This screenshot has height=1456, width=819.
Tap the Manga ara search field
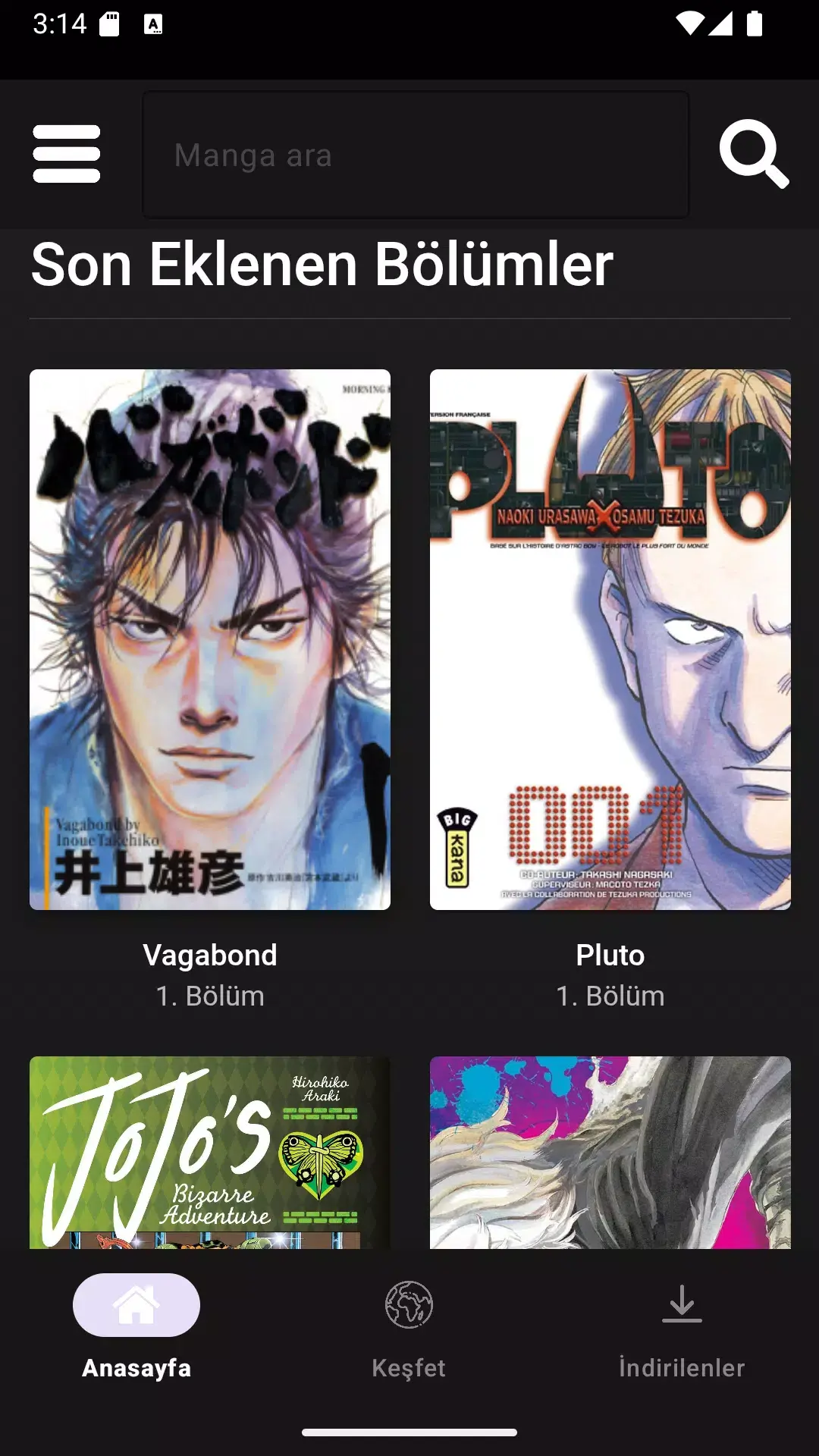coord(416,155)
